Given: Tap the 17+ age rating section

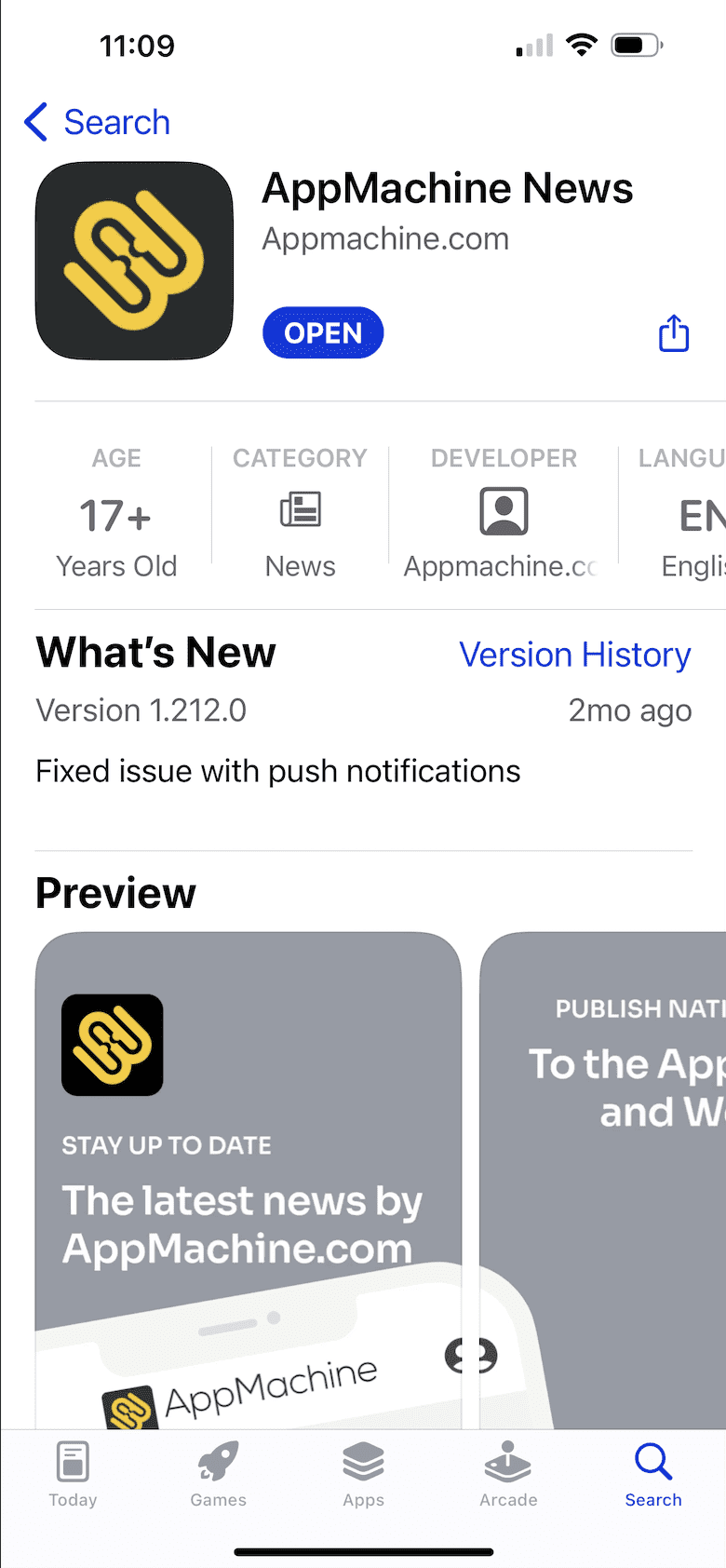Looking at the screenshot, I should click(x=116, y=510).
